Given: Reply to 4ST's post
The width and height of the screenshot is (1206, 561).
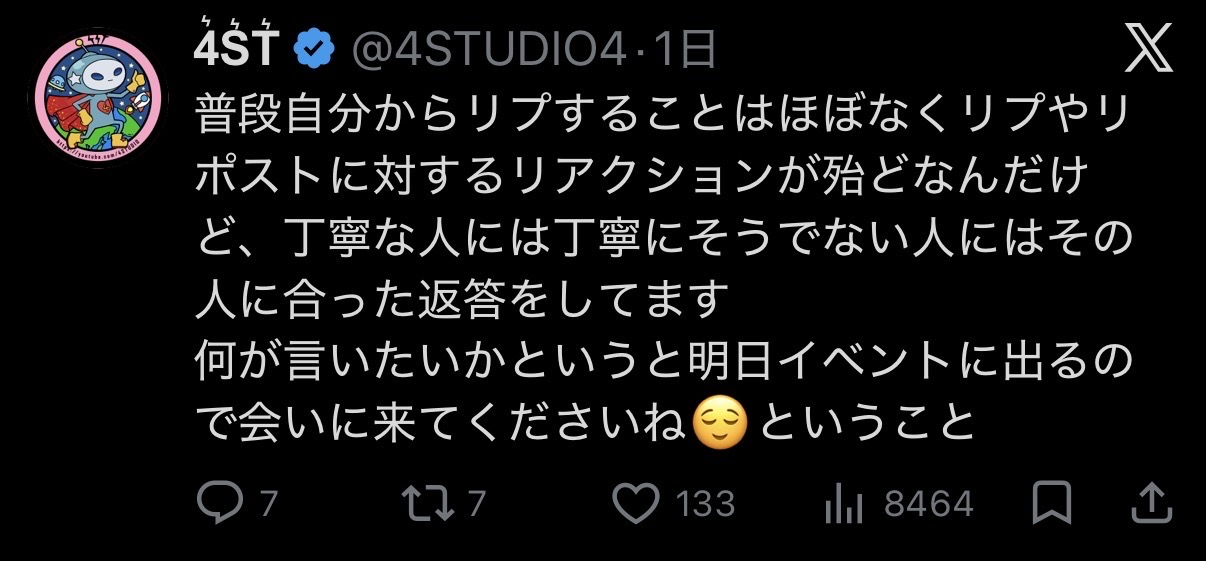Looking at the screenshot, I should (214, 502).
